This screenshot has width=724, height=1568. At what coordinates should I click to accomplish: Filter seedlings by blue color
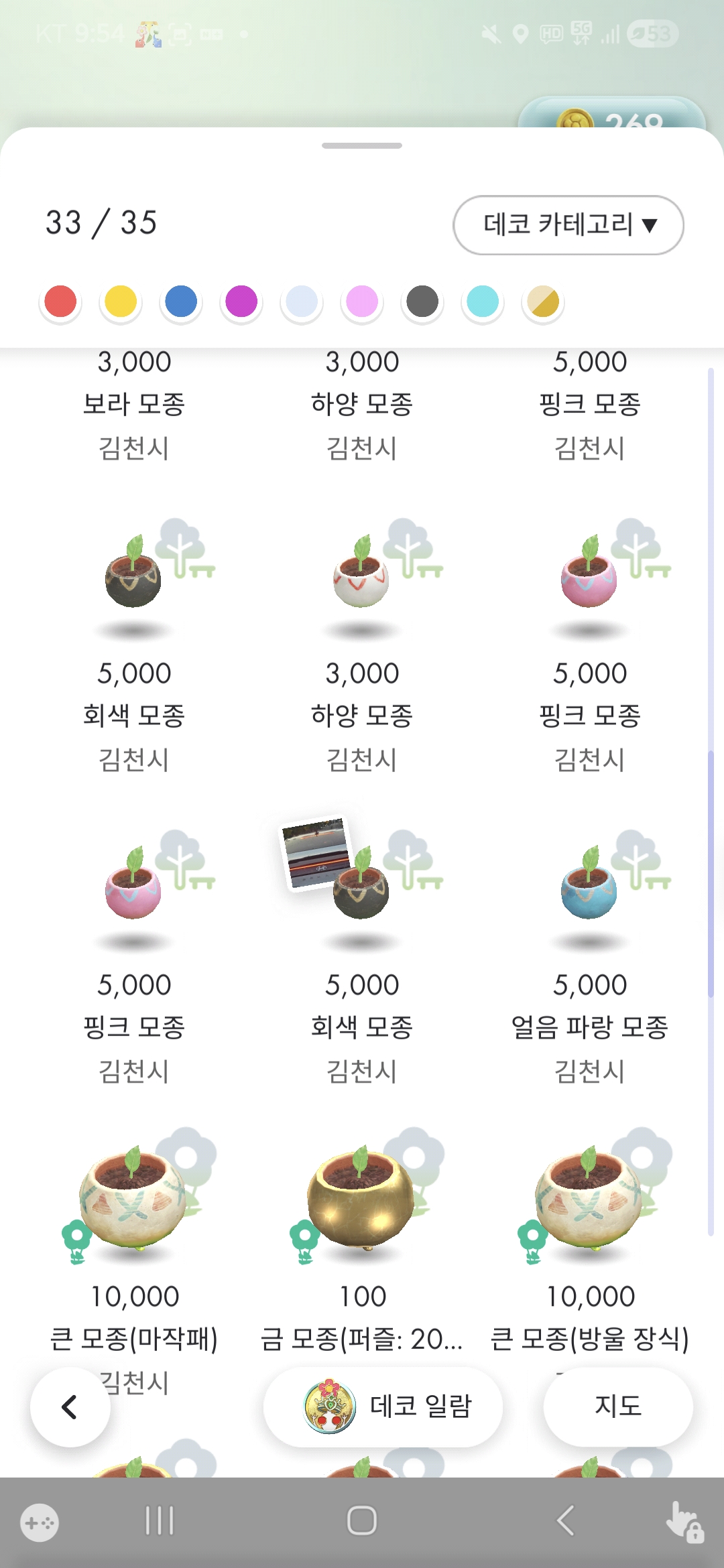(x=181, y=302)
